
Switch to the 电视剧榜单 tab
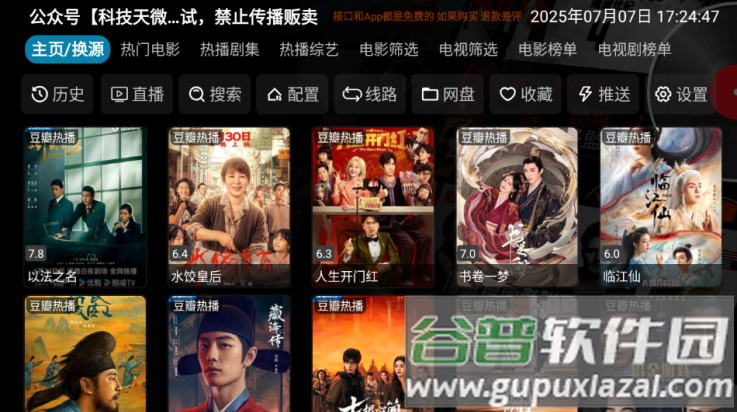(x=635, y=50)
